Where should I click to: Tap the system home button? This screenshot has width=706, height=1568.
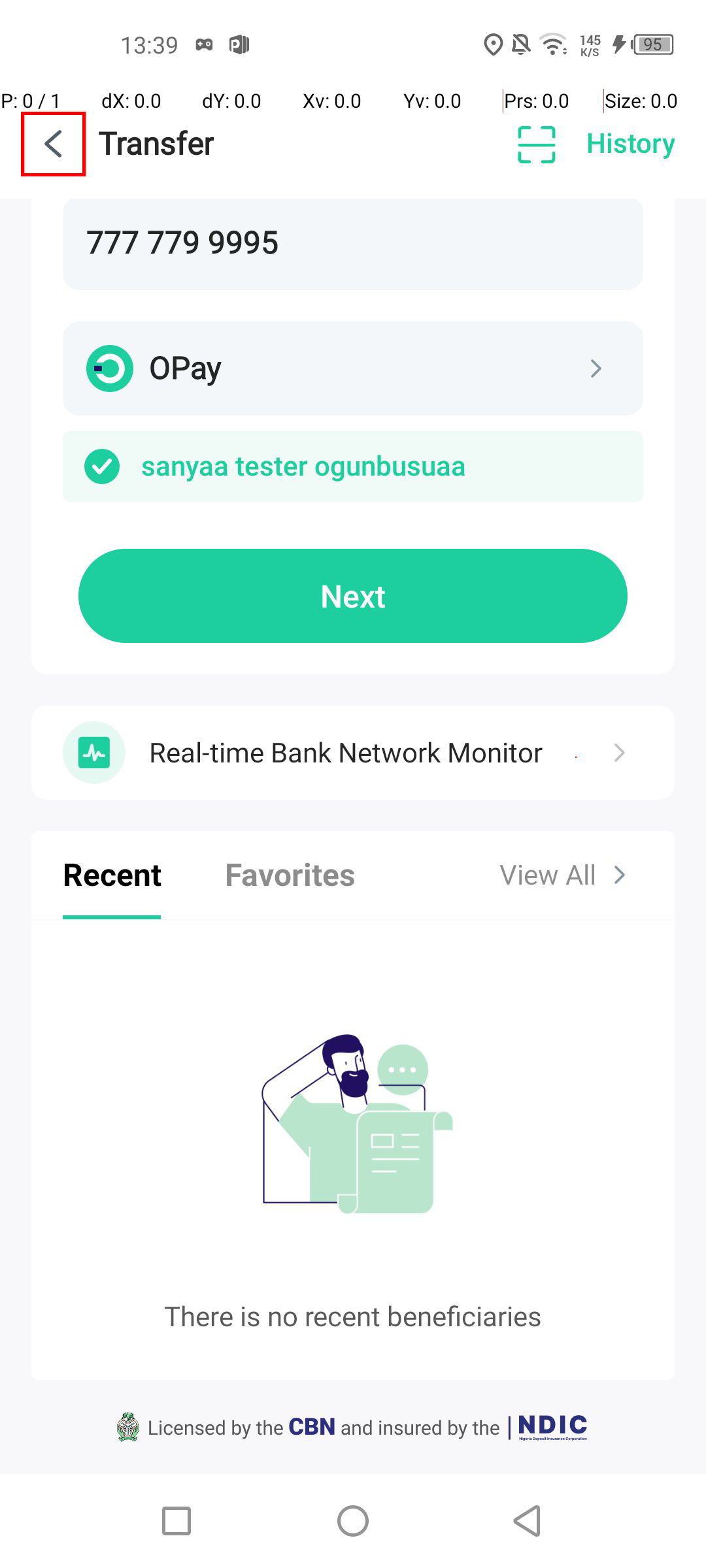tap(353, 1521)
